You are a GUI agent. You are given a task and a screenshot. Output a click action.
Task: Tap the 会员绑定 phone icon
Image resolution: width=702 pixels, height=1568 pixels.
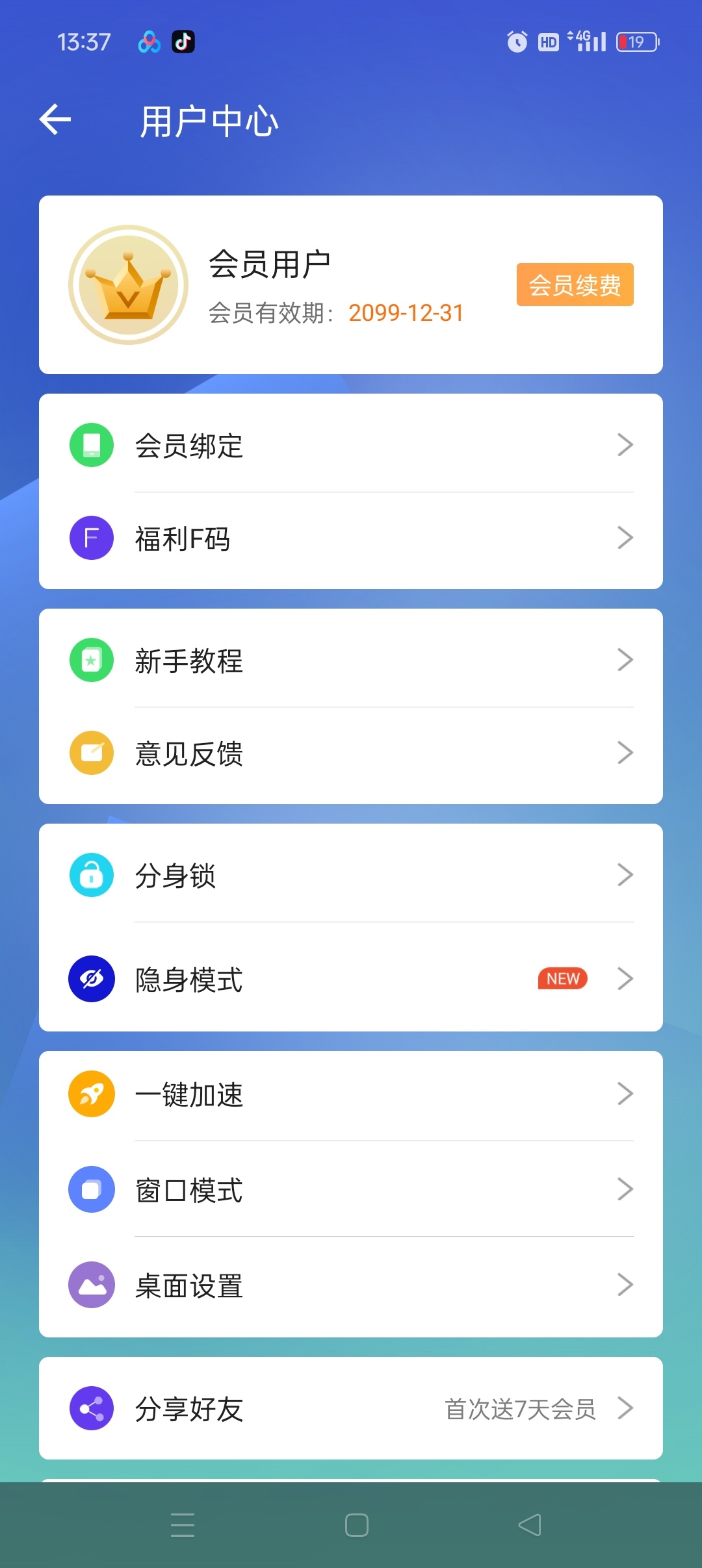click(x=91, y=444)
